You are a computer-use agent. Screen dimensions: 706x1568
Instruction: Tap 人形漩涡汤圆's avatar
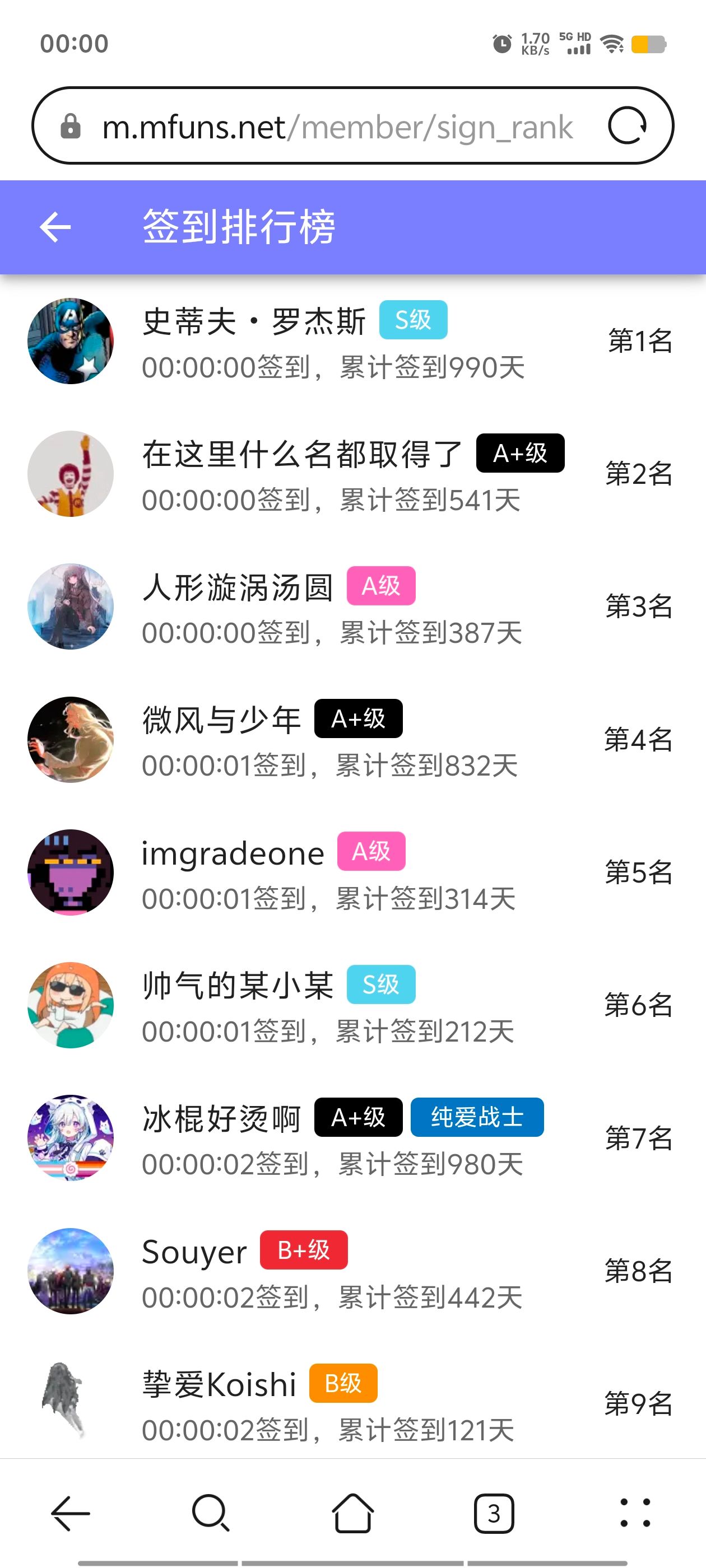(x=70, y=606)
